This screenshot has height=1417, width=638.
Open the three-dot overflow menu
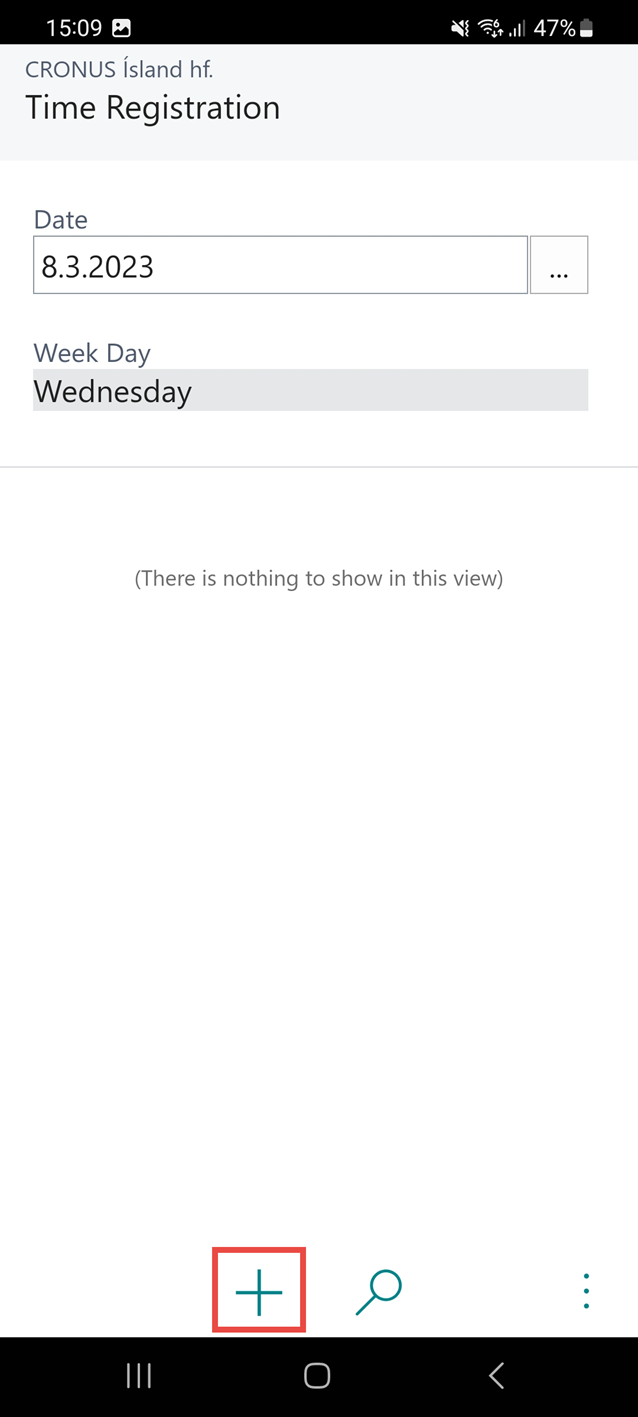[586, 1292]
